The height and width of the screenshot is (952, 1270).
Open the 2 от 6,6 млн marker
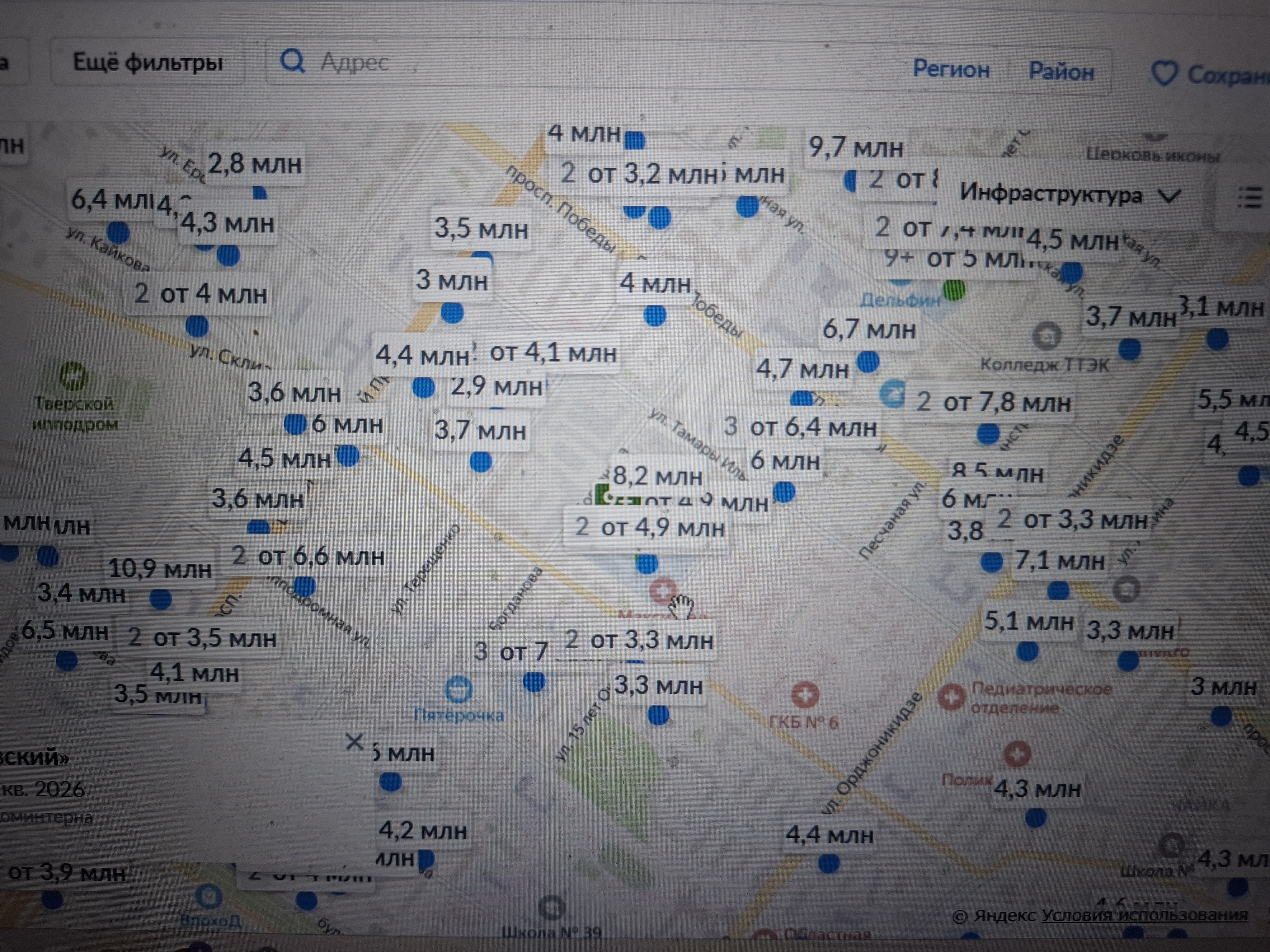point(307,556)
